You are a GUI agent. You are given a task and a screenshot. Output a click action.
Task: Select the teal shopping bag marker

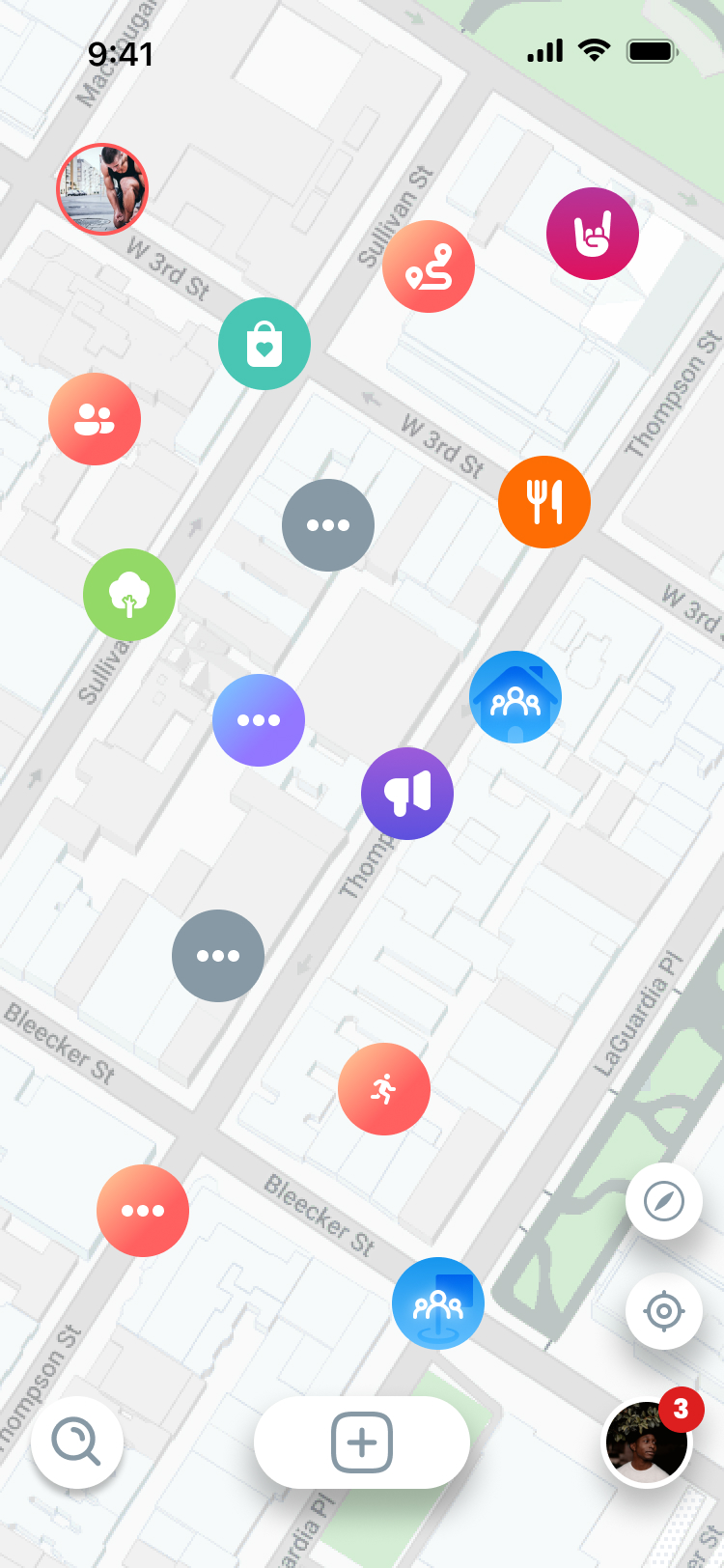[265, 344]
